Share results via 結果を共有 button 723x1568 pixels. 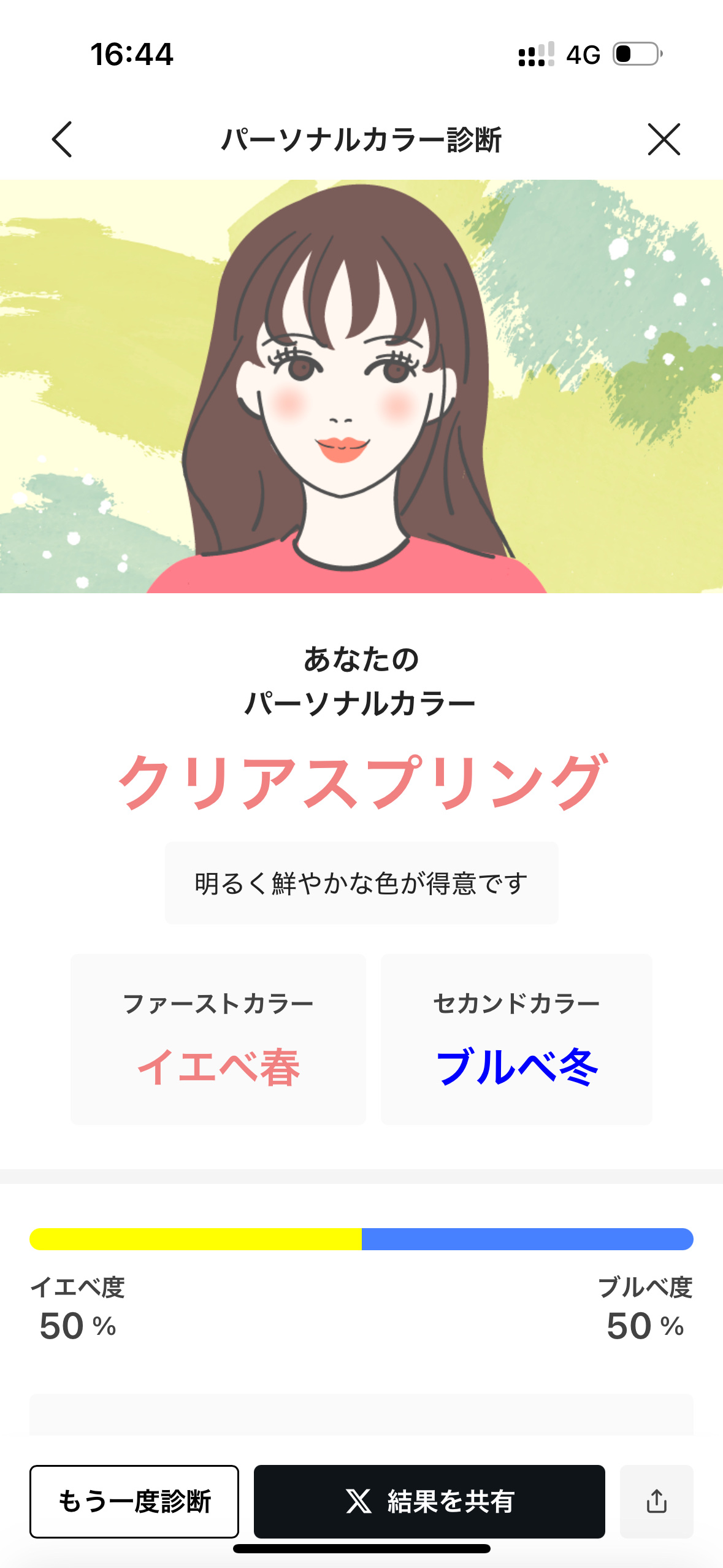click(x=429, y=1500)
